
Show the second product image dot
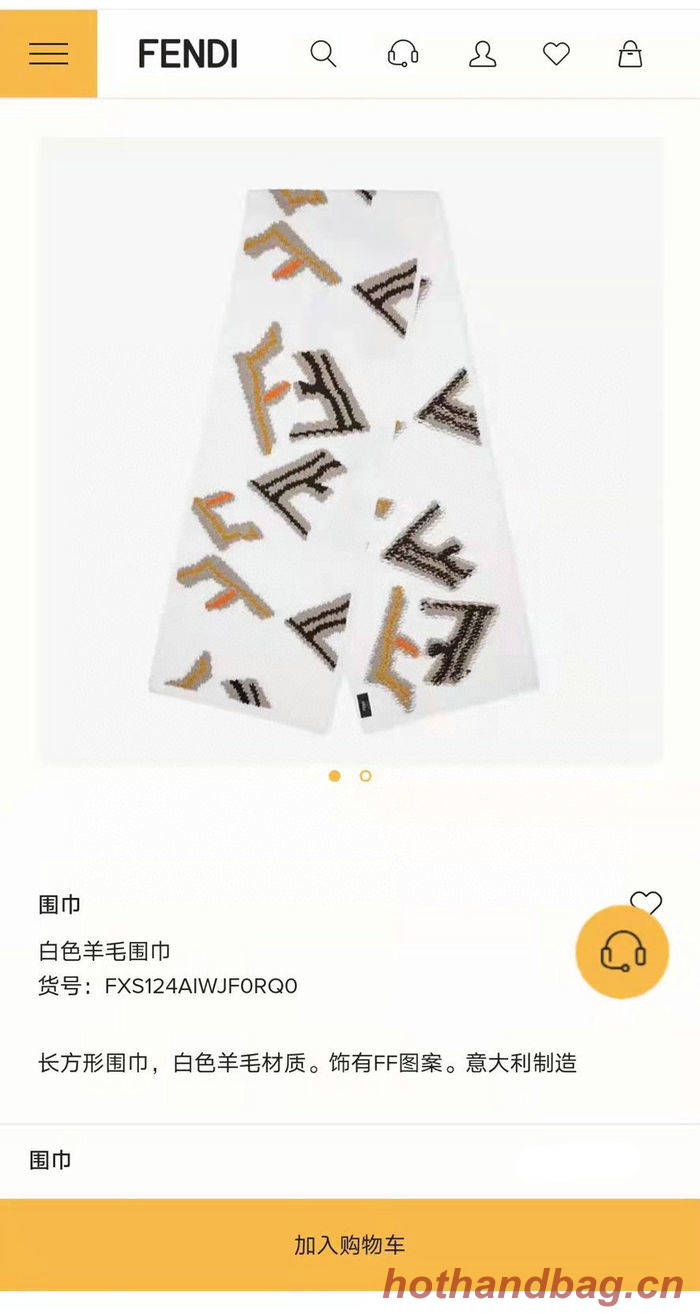click(366, 776)
